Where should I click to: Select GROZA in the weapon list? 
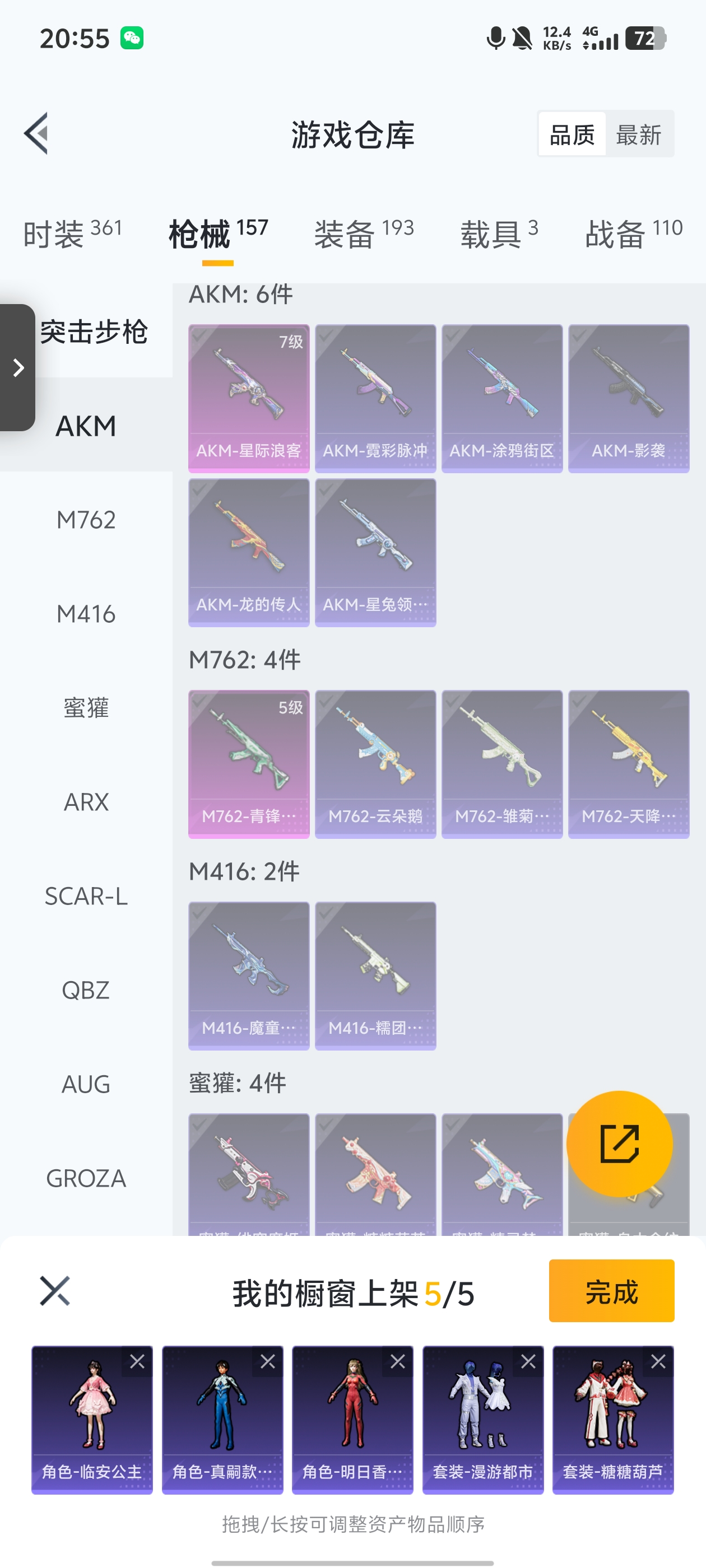(x=86, y=1178)
